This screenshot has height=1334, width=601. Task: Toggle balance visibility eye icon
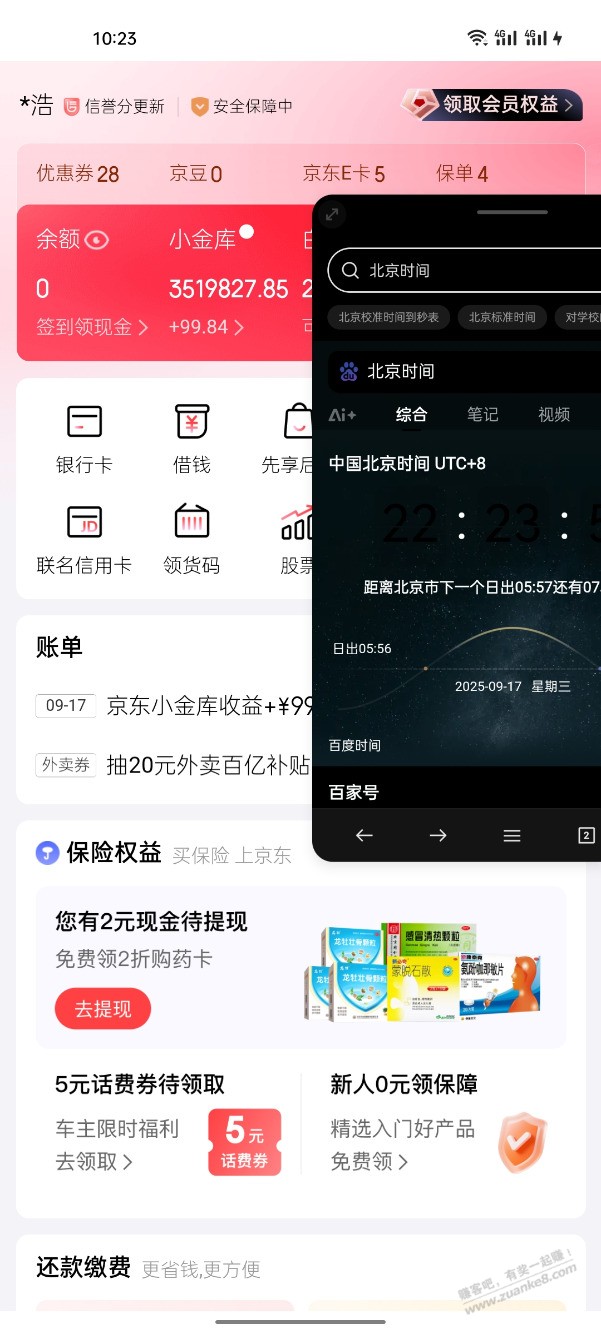[x=97, y=240]
